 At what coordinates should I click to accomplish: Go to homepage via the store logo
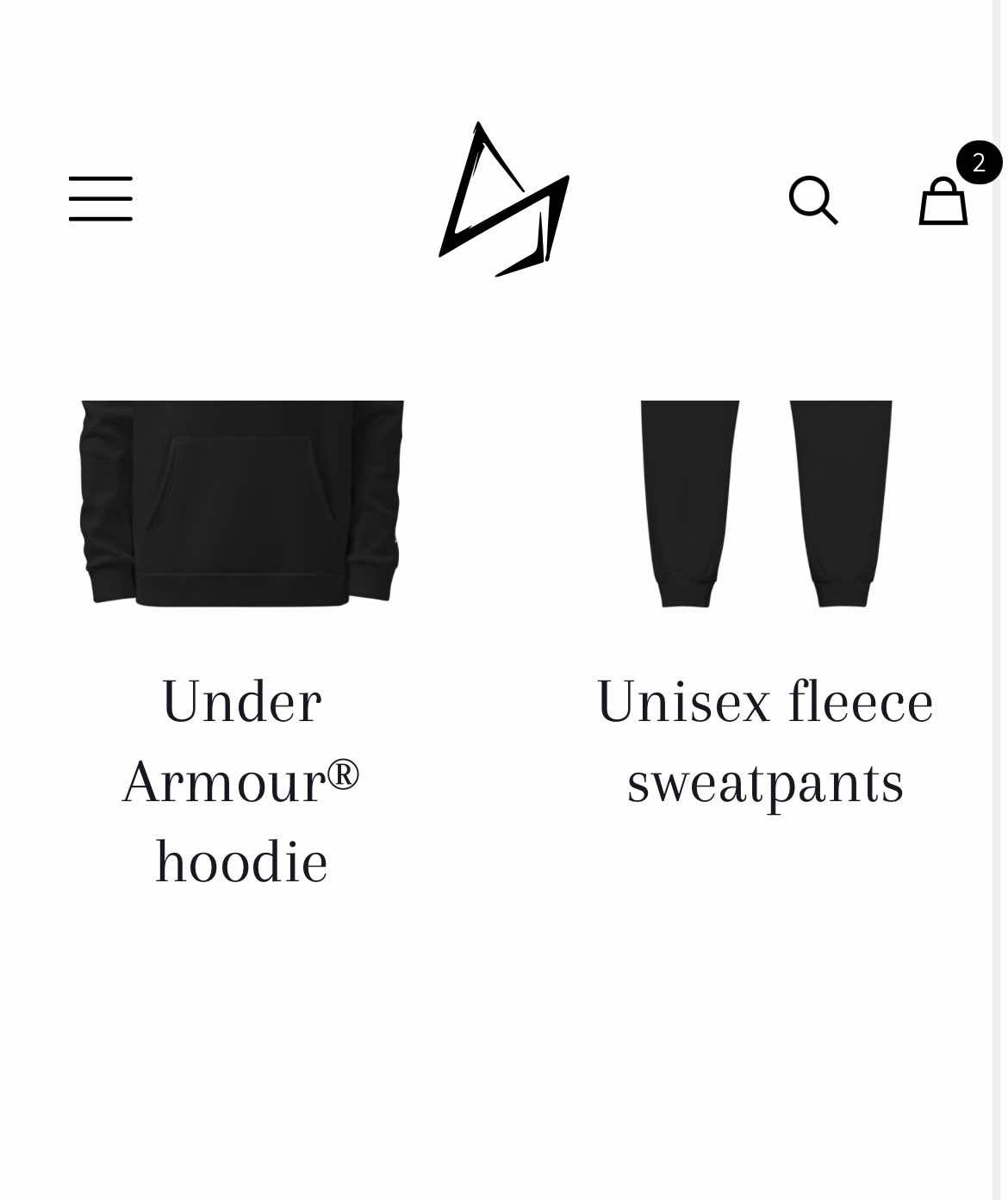[504, 200]
